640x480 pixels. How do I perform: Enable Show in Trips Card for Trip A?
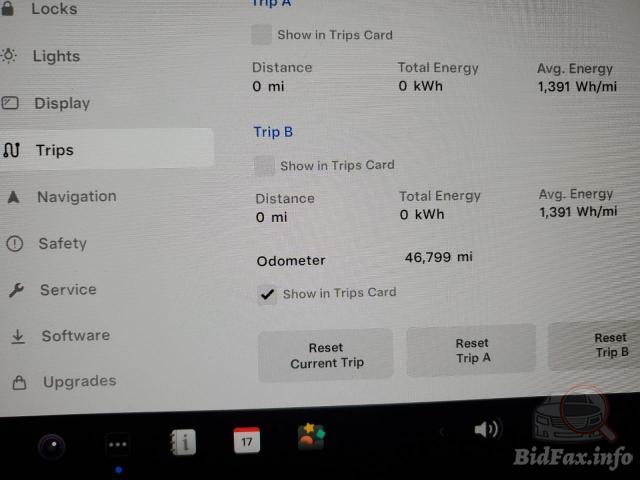click(261, 35)
